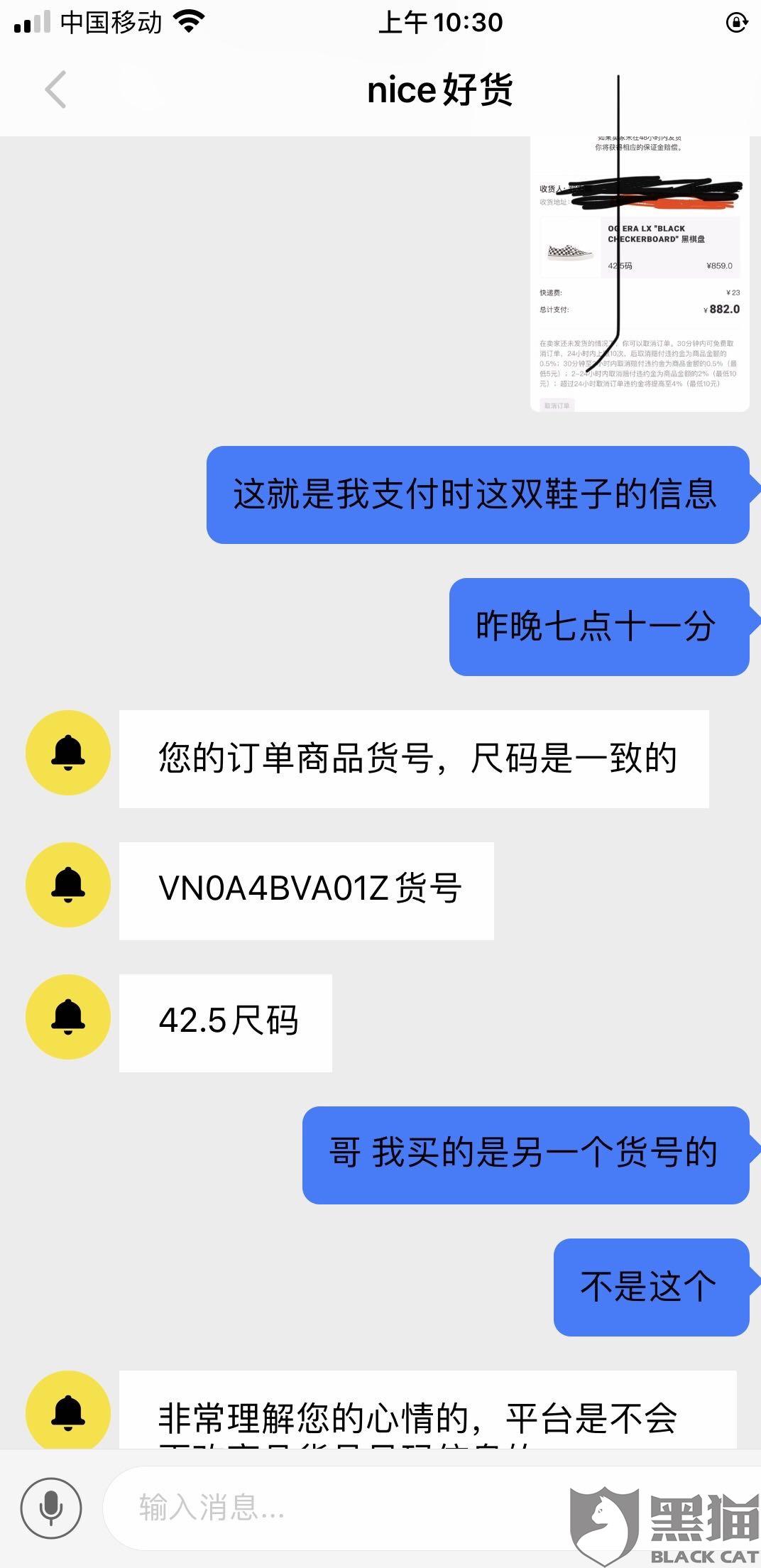Go back from the nice好货 chat

(x=55, y=89)
